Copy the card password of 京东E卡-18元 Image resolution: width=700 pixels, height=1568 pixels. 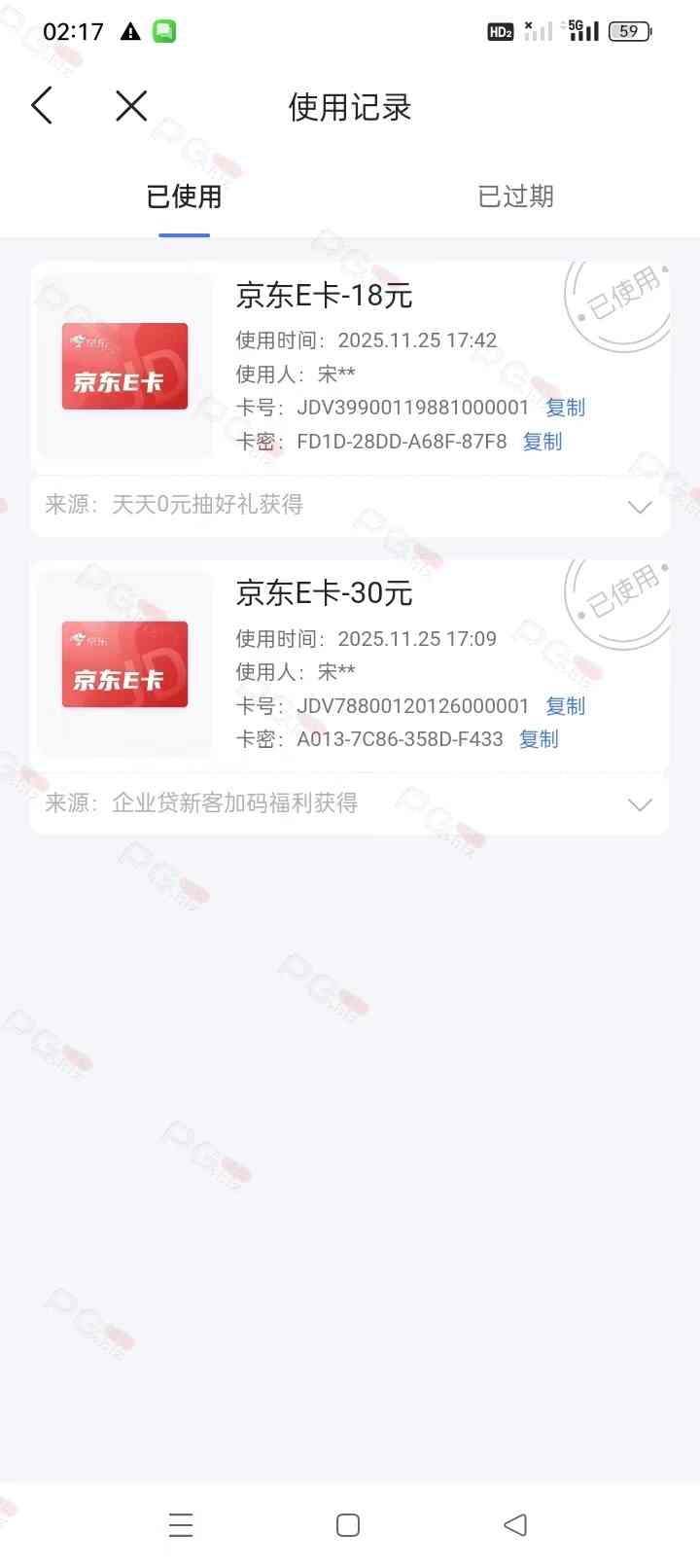542,442
